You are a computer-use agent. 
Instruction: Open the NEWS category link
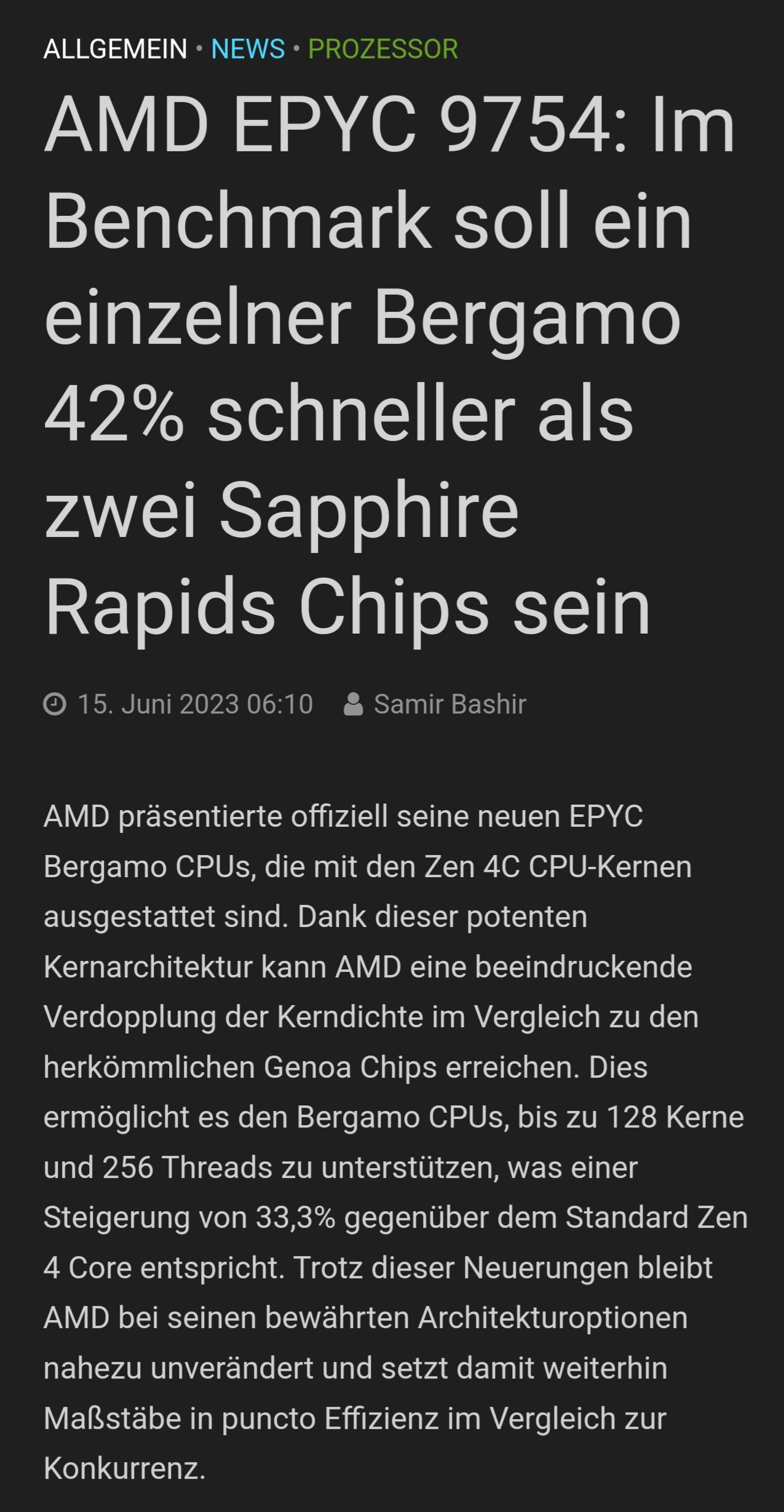pos(248,49)
